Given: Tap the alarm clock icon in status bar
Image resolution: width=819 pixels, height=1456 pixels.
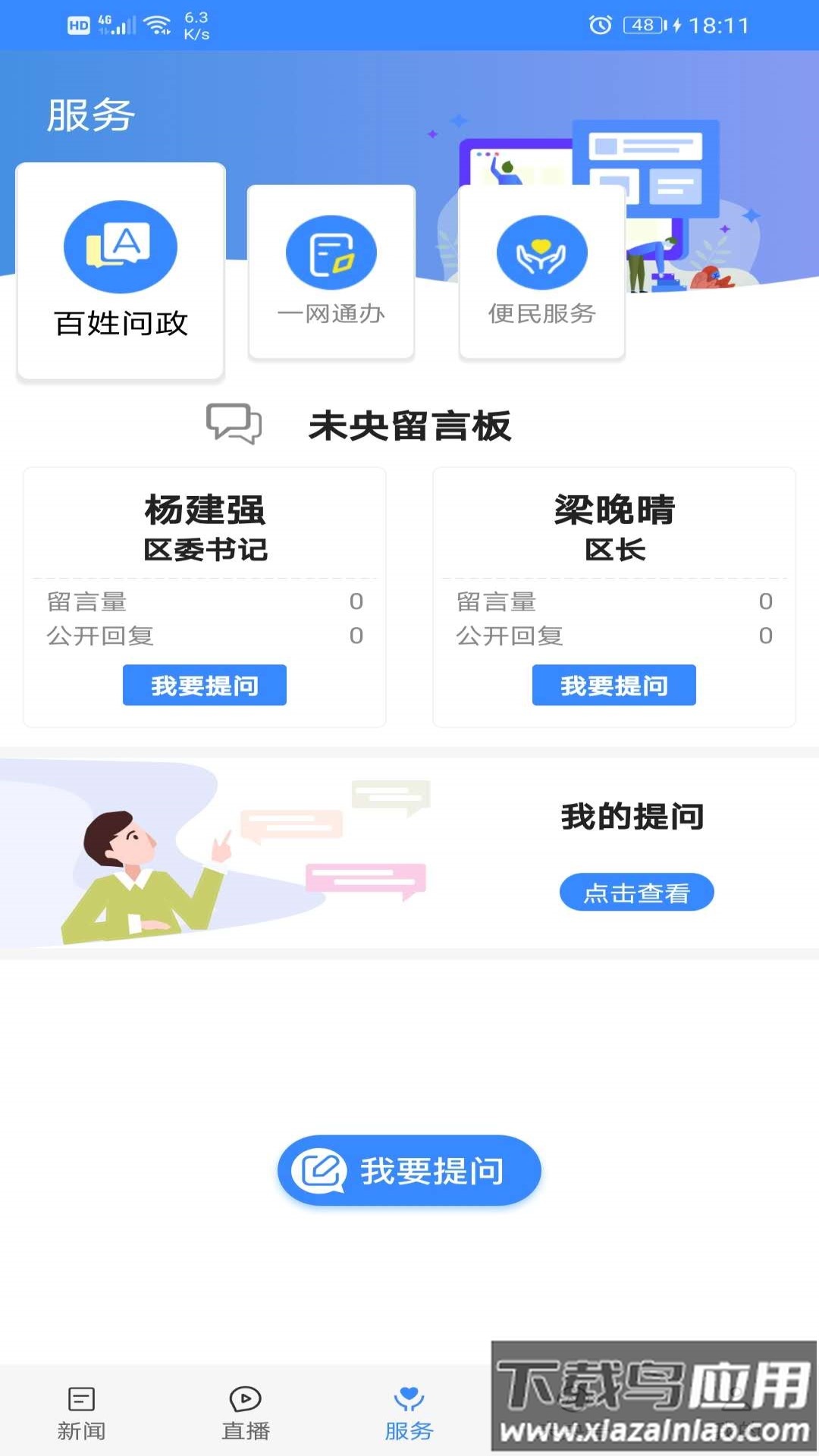Looking at the screenshot, I should pyautogui.click(x=601, y=24).
